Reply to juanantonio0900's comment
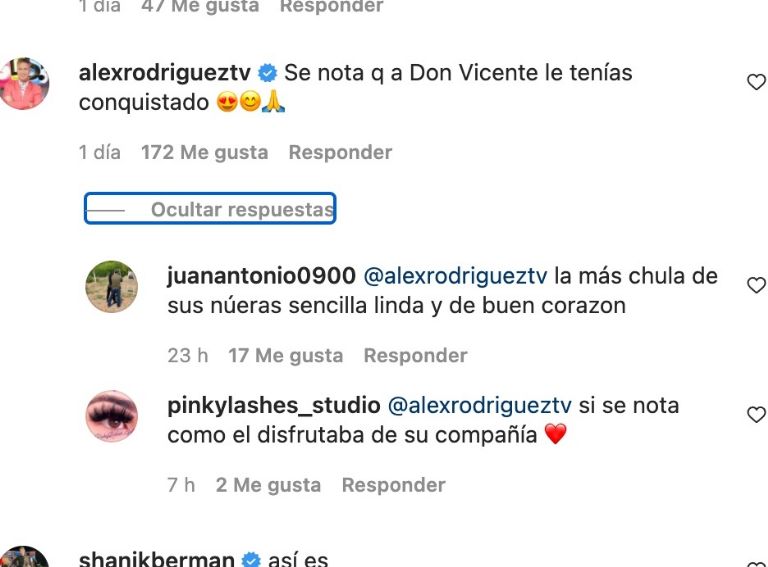The image size is (768, 567). point(415,356)
